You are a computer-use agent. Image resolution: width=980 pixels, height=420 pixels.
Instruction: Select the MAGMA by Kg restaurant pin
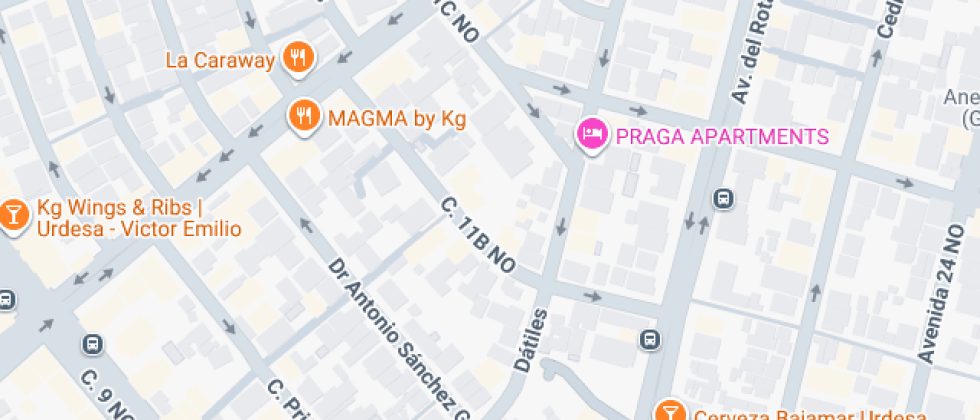304,116
